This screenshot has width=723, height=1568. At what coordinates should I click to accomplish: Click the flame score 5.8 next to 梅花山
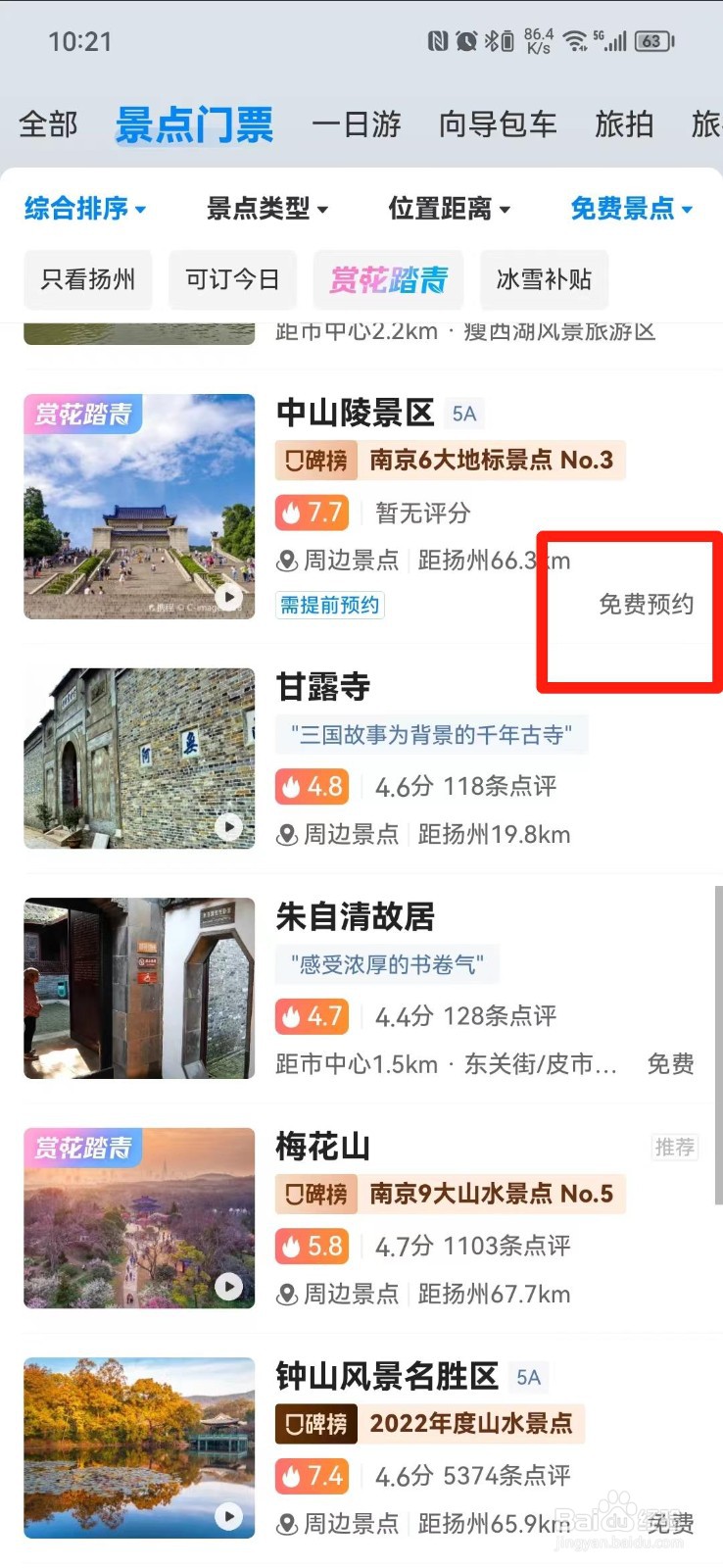[x=311, y=1246]
